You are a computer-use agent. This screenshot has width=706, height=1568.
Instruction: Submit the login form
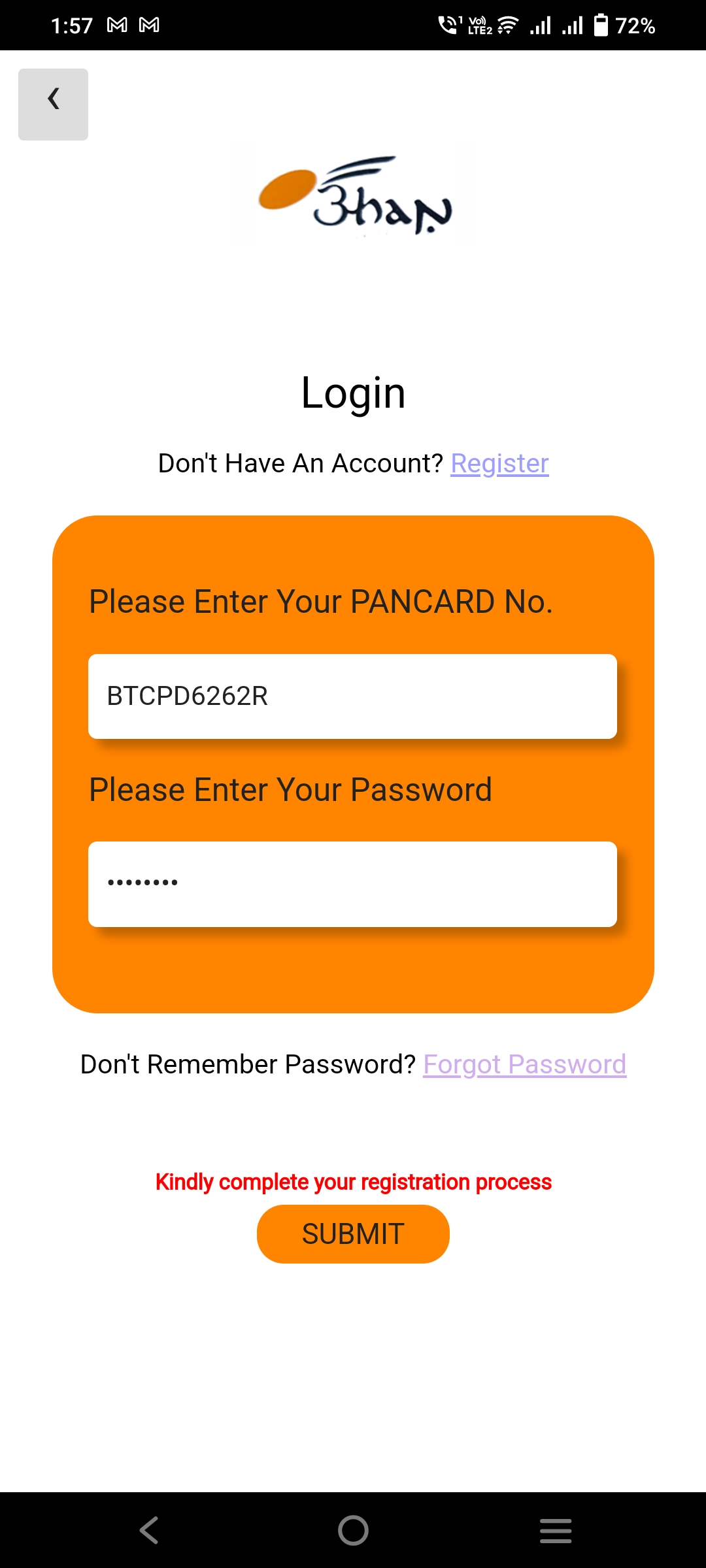click(353, 1234)
